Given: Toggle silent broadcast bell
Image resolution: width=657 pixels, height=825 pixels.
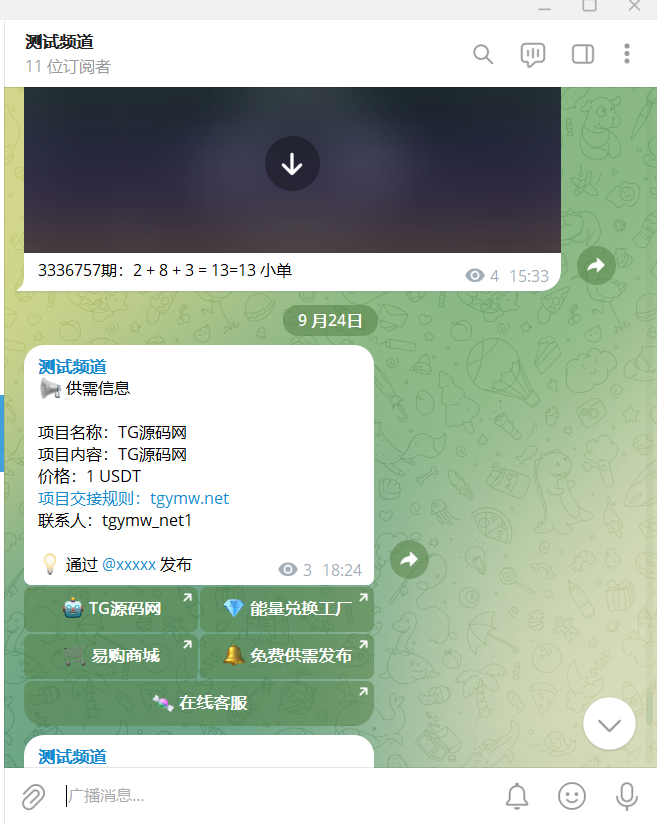Looking at the screenshot, I should 517,797.
